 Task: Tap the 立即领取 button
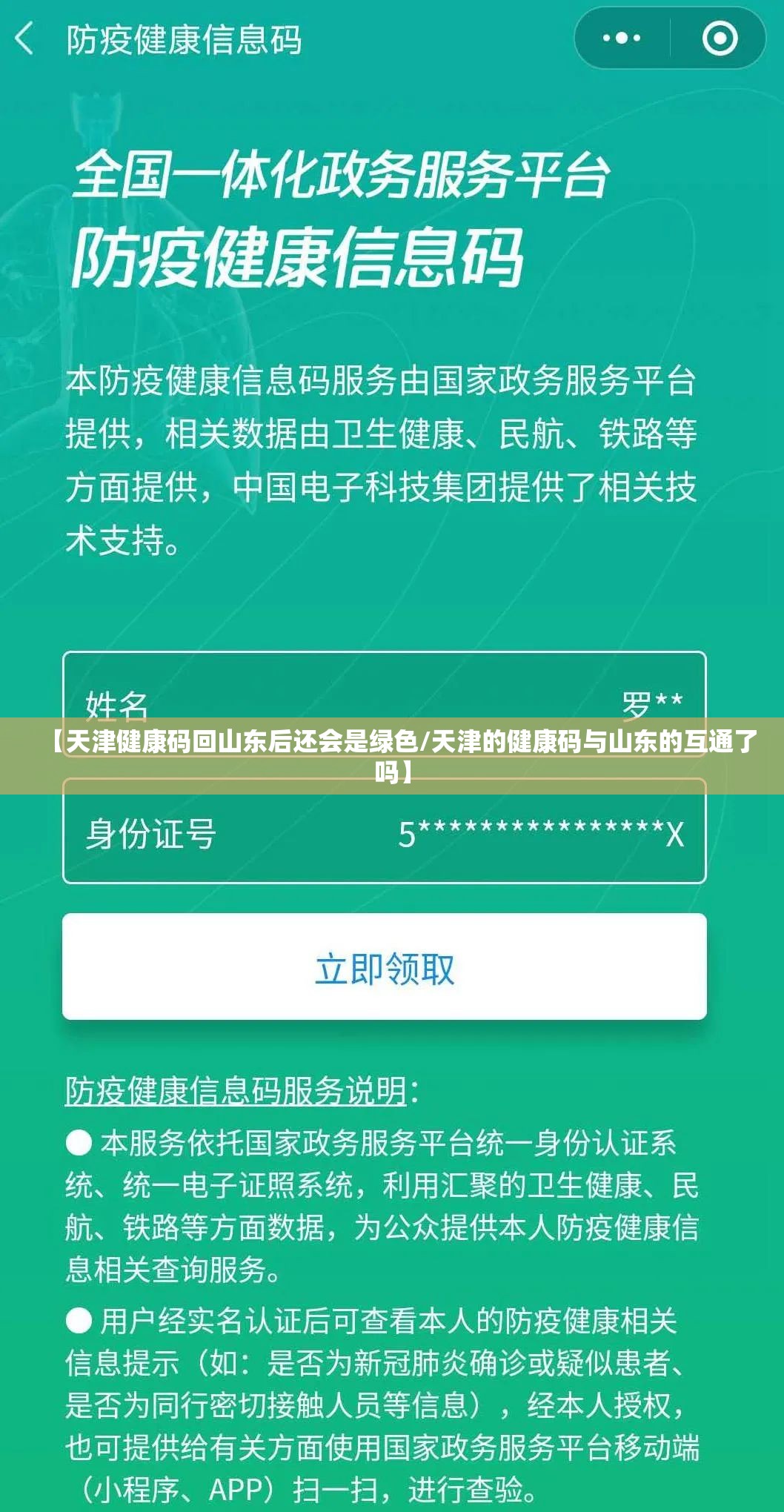(384, 966)
